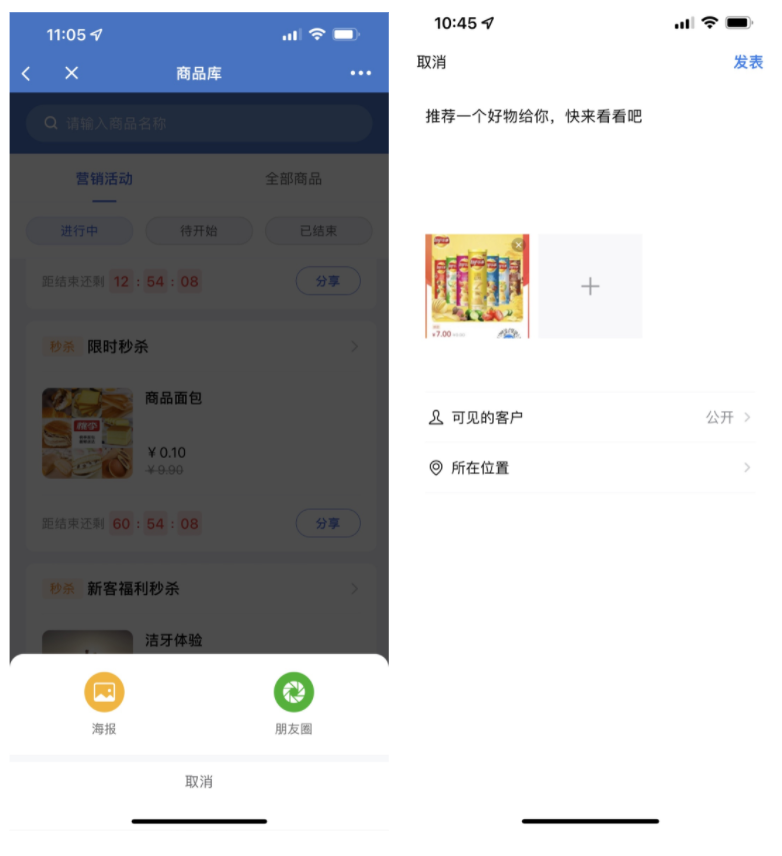This screenshot has width=782, height=856.
Task: Choose the 海报 poster share option
Action: (104, 692)
